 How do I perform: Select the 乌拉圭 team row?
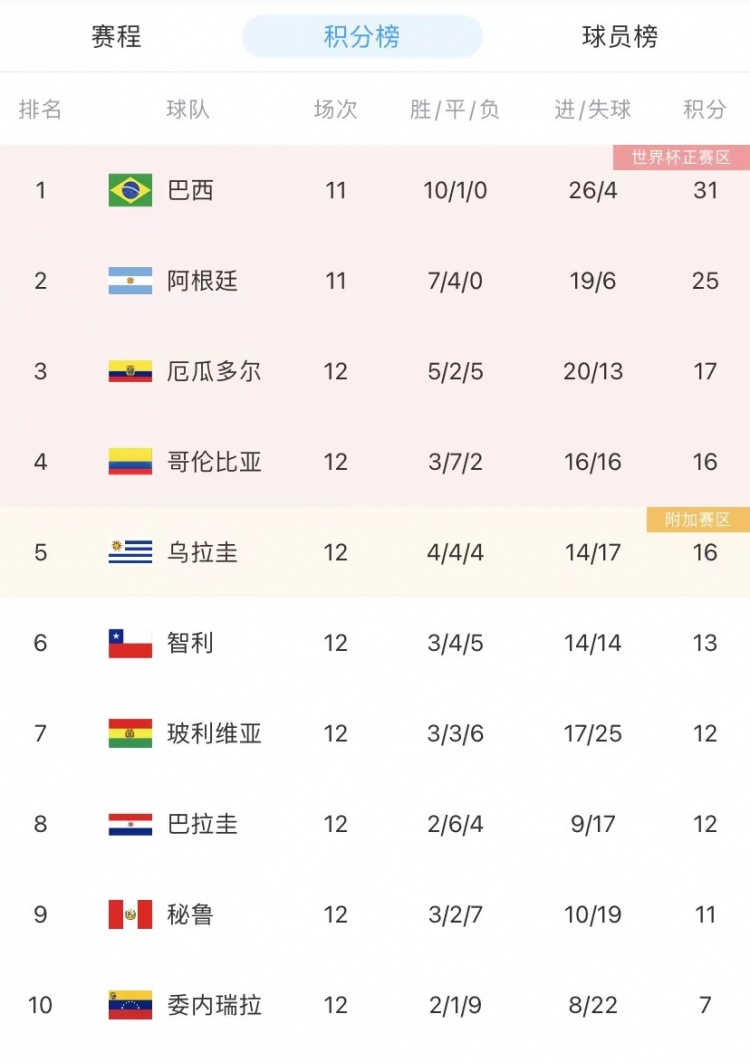click(202, 552)
